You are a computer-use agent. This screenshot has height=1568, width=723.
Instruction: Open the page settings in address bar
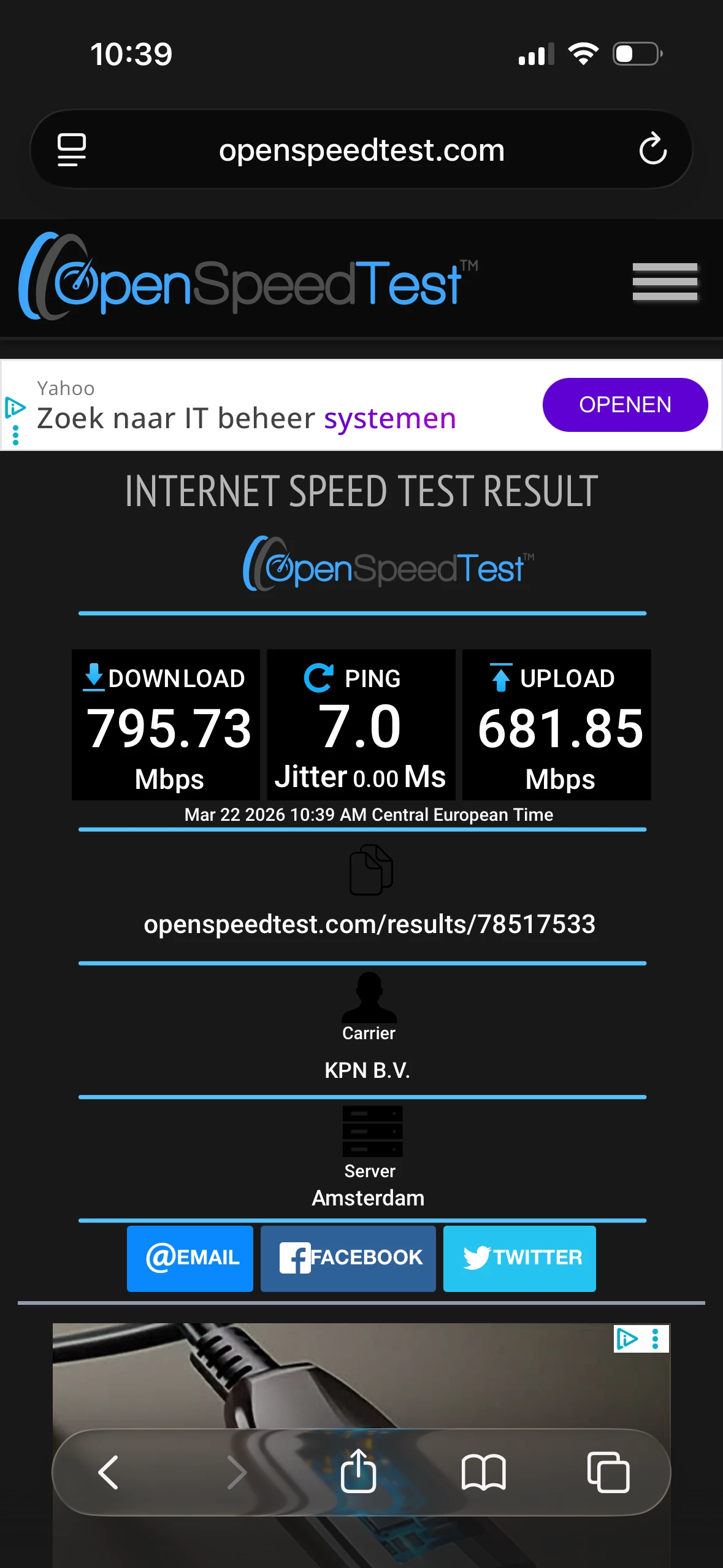click(71, 149)
